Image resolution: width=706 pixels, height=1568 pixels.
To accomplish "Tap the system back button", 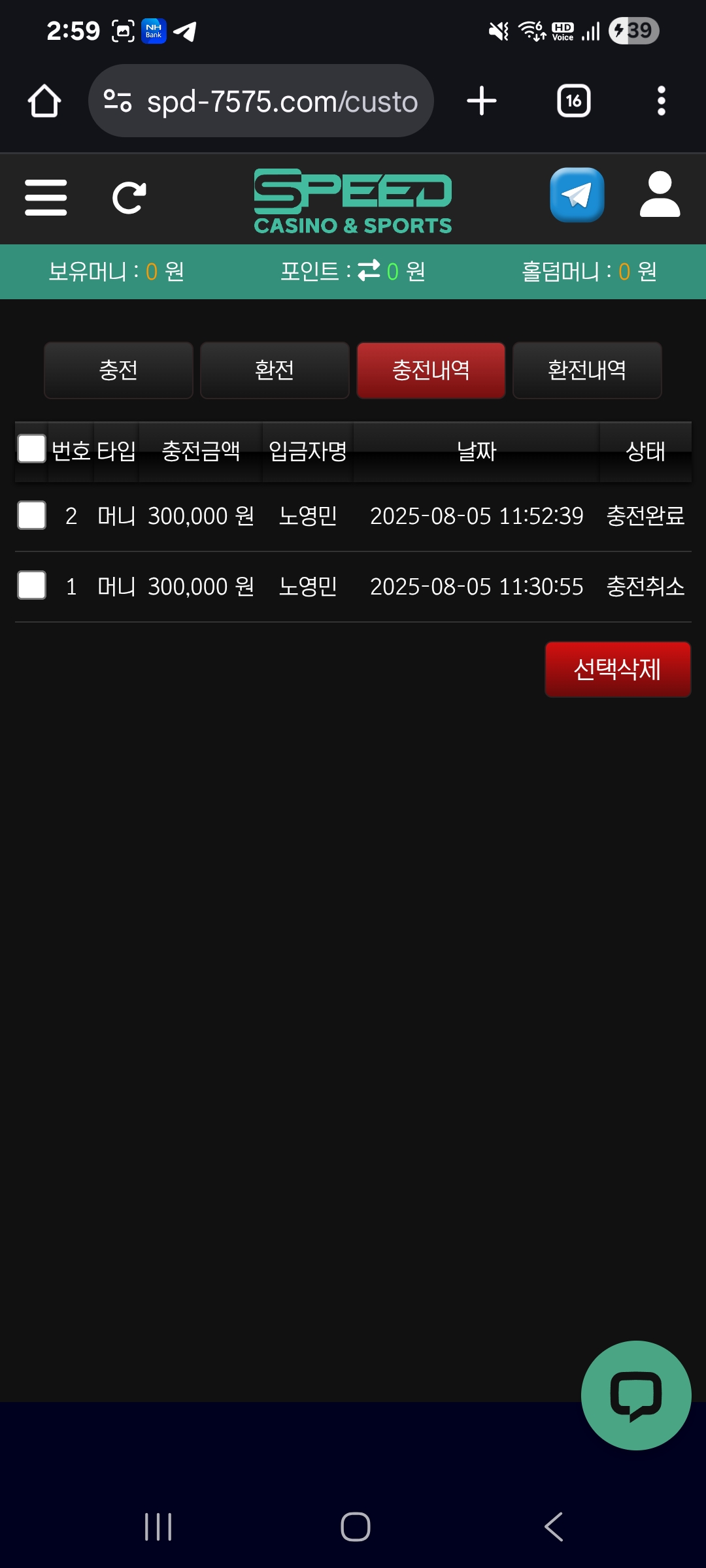I will (x=554, y=1527).
